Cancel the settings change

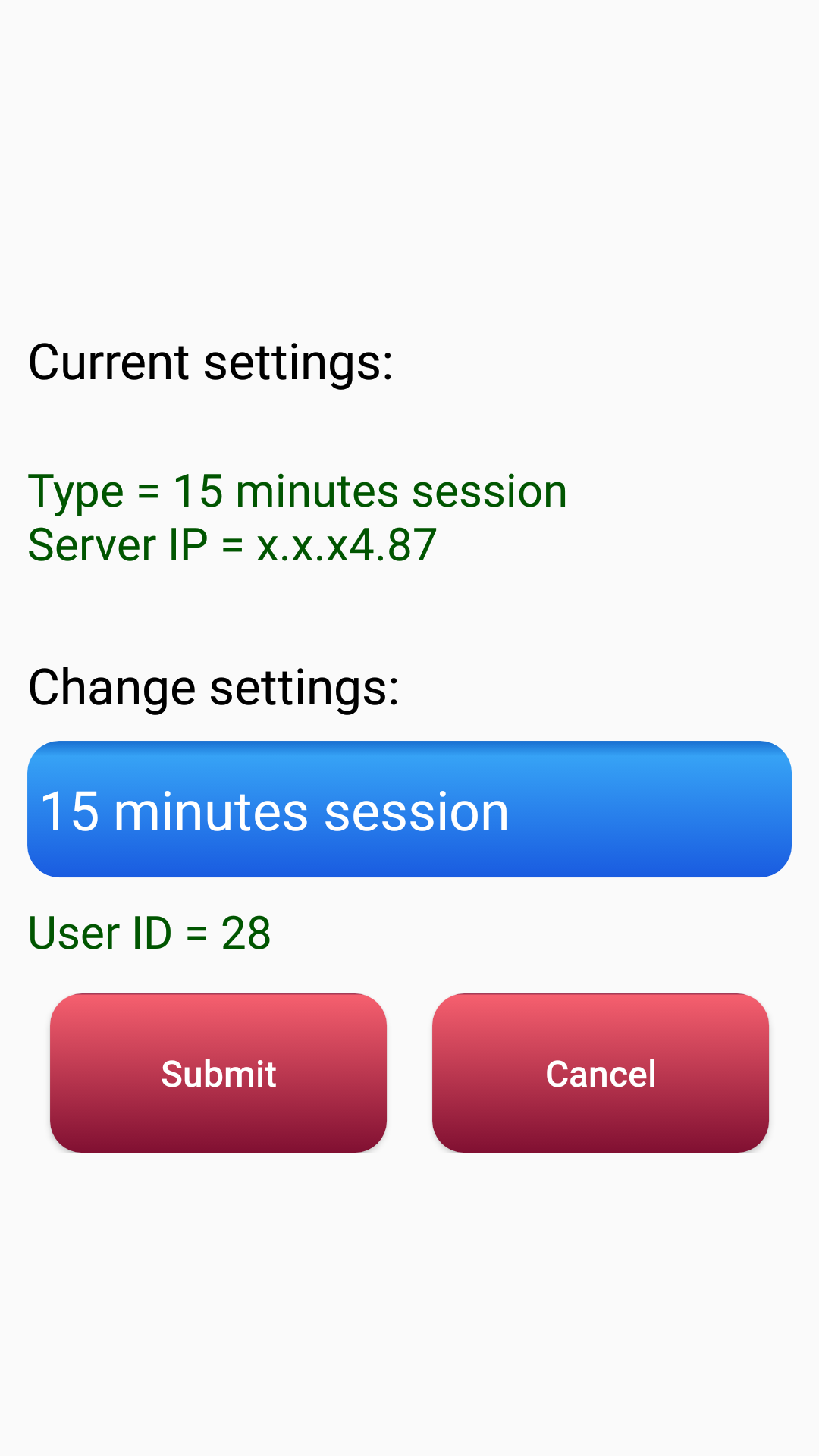601,1073
